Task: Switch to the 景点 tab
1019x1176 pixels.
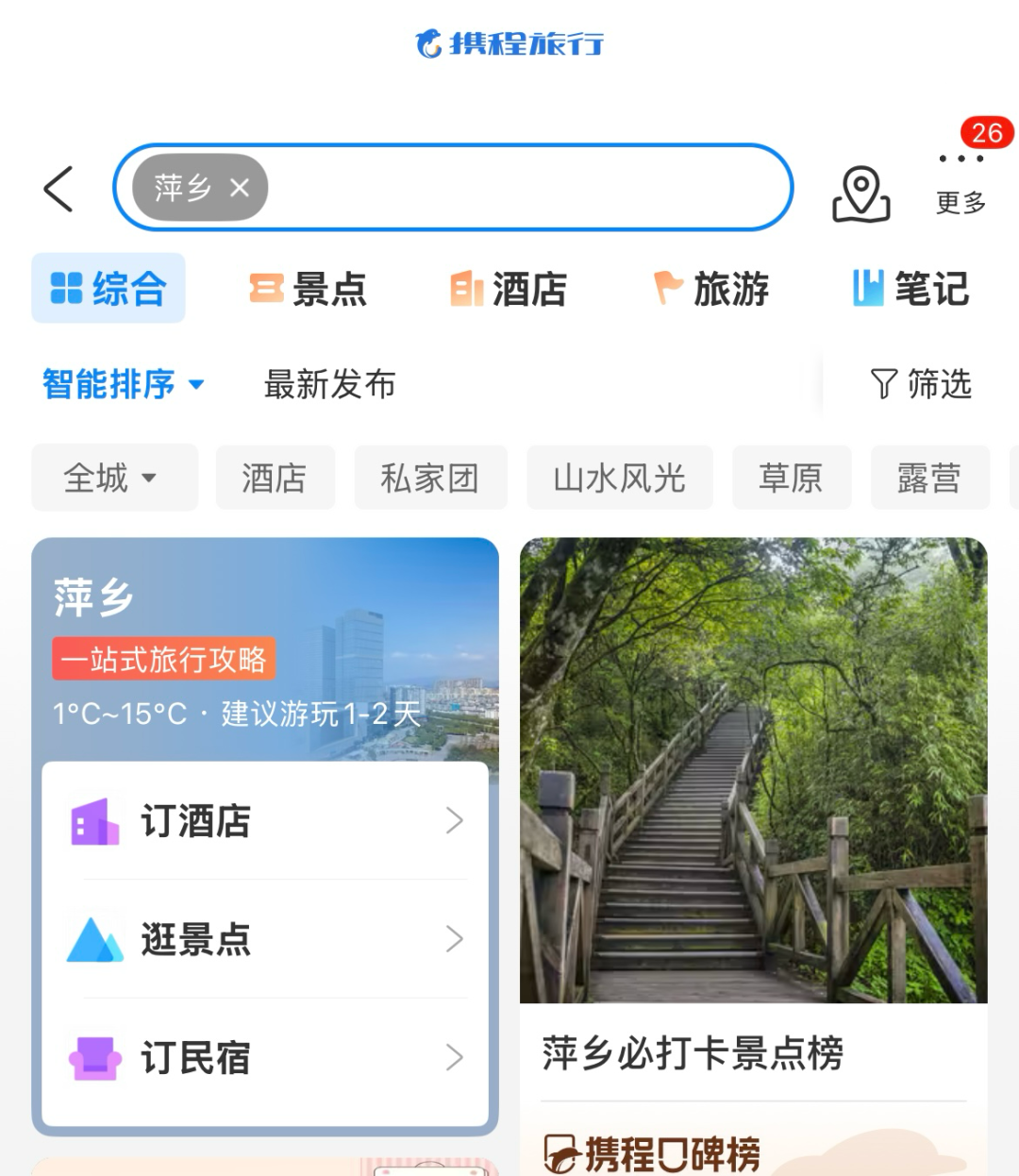Action: click(308, 289)
